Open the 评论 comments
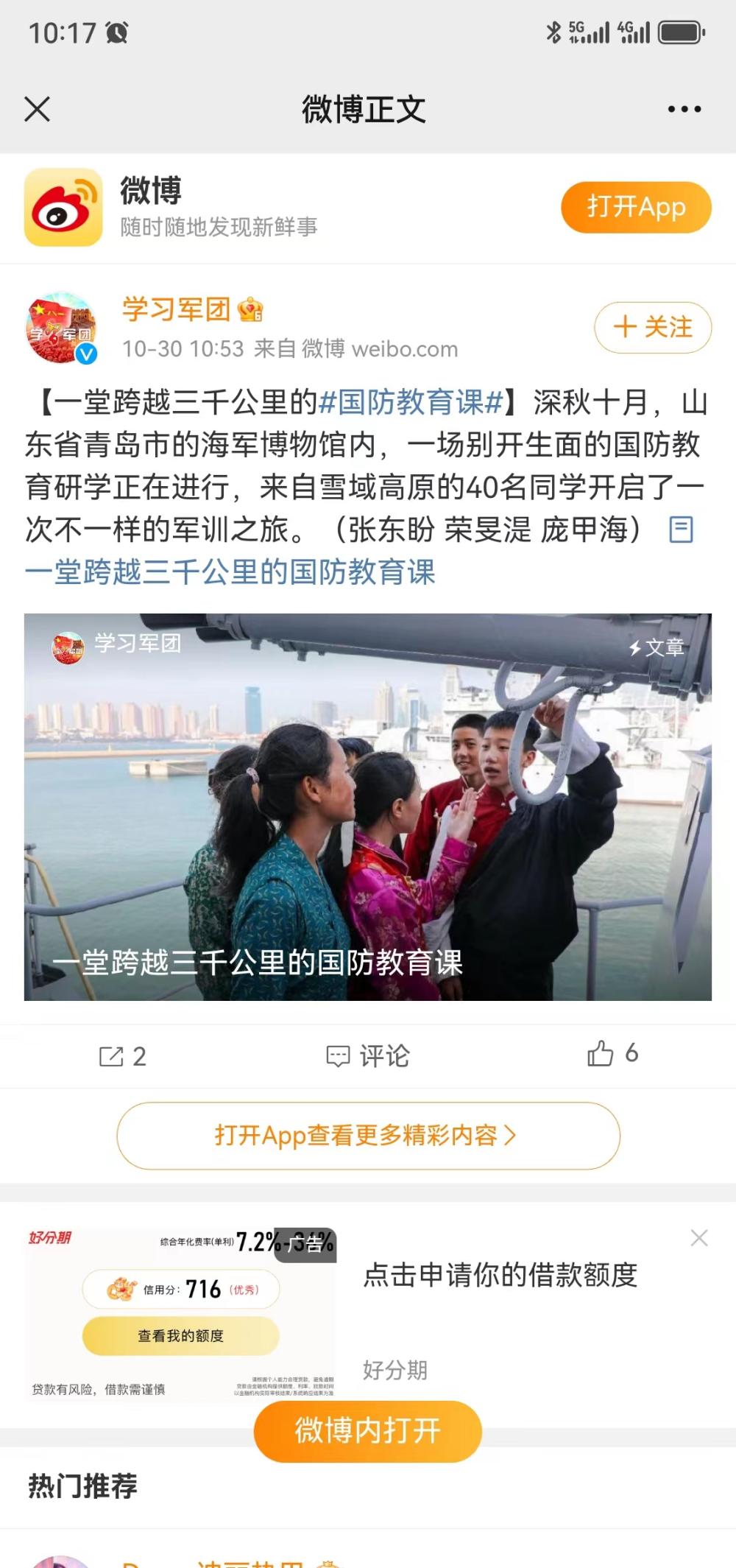736x1568 pixels. pyautogui.click(x=368, y=1056)
